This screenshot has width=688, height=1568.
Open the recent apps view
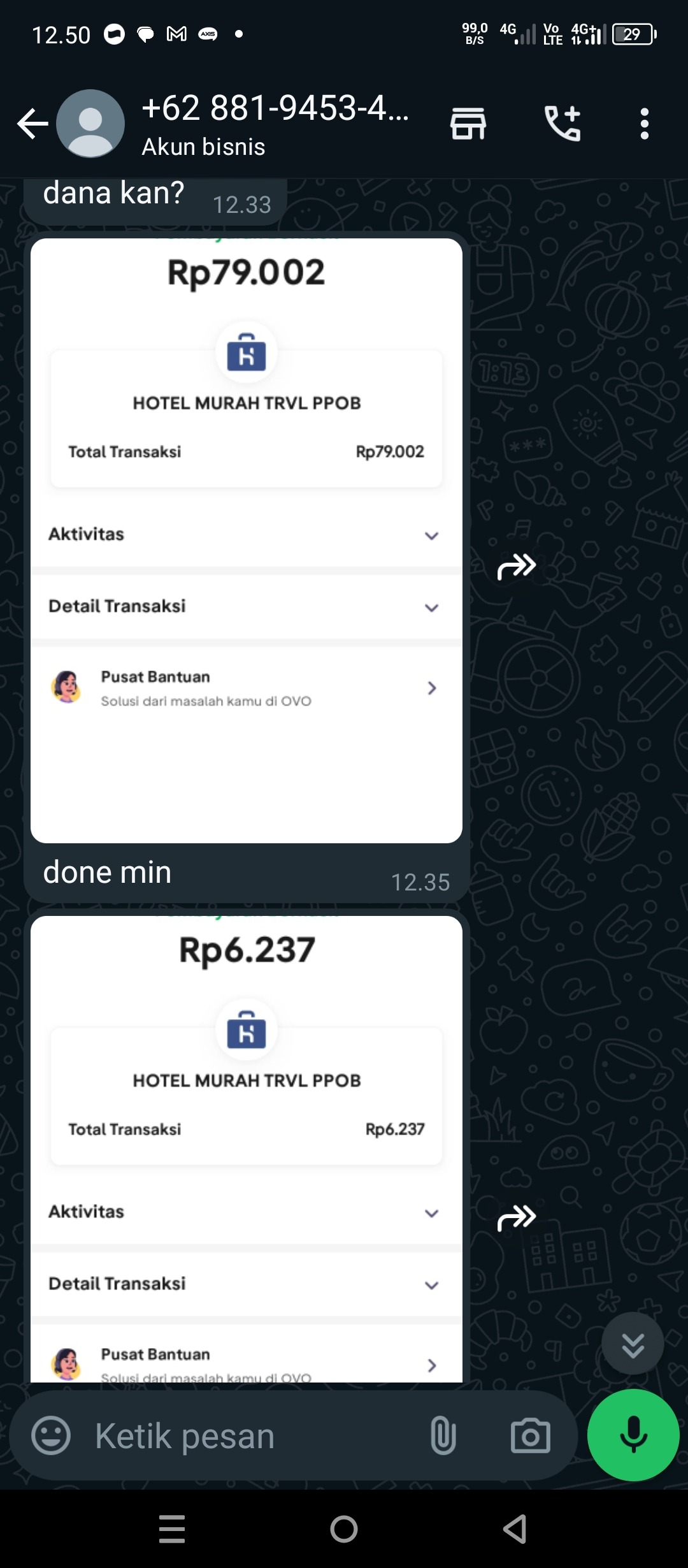172,1528
